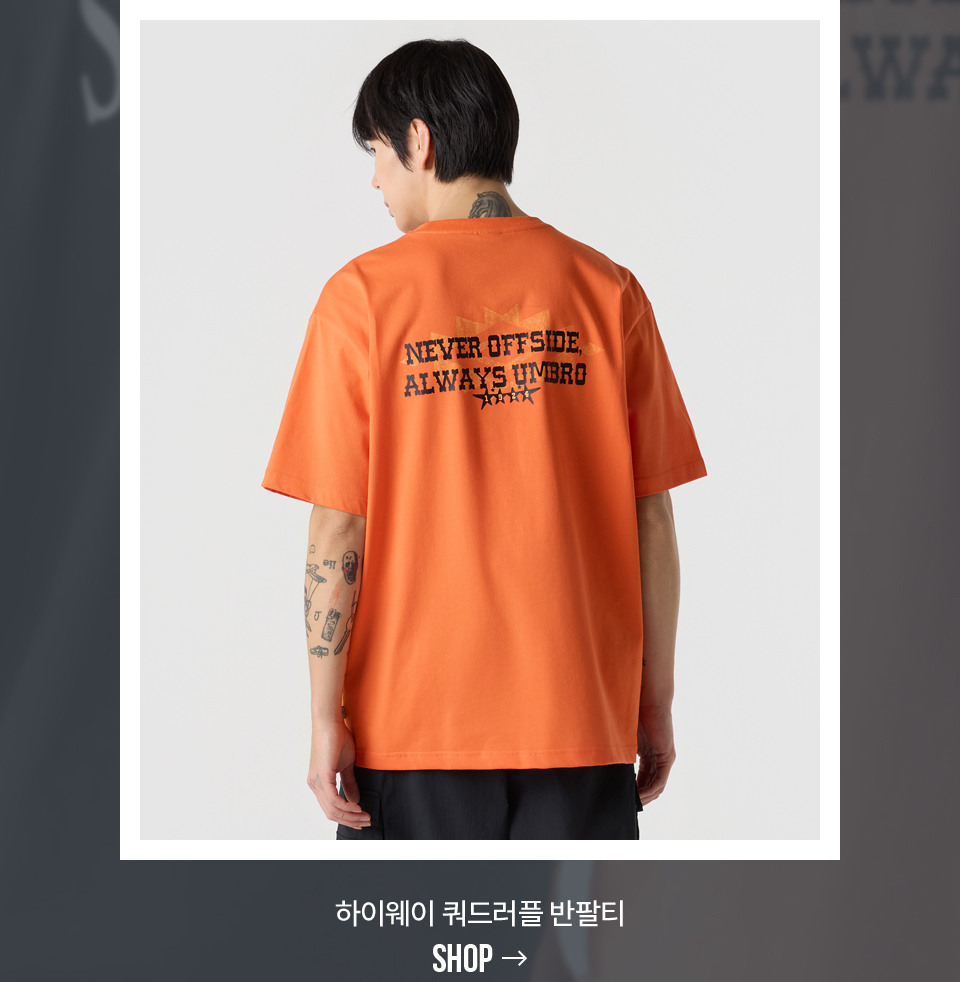This screenshot has width=960, height=982.
Task: Tap the SHOP arrow link
Action: point(480,958)
